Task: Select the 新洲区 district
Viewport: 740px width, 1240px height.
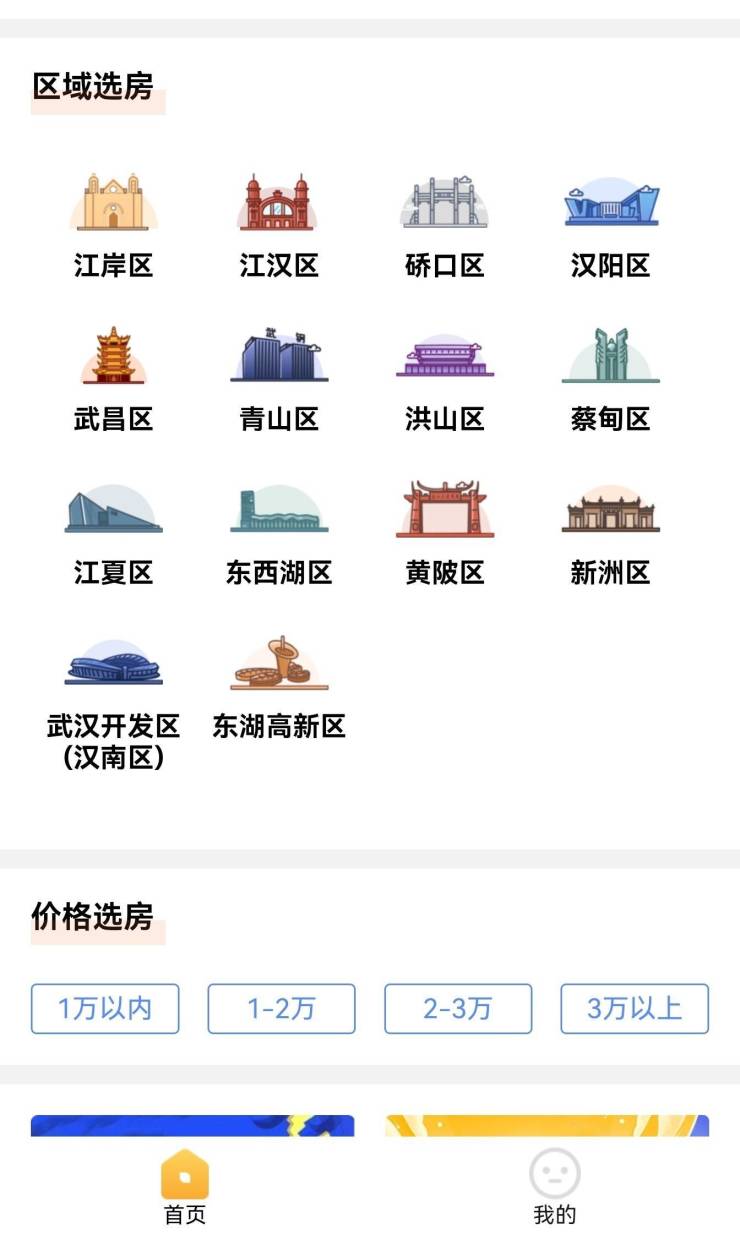Action: [611, 533]
